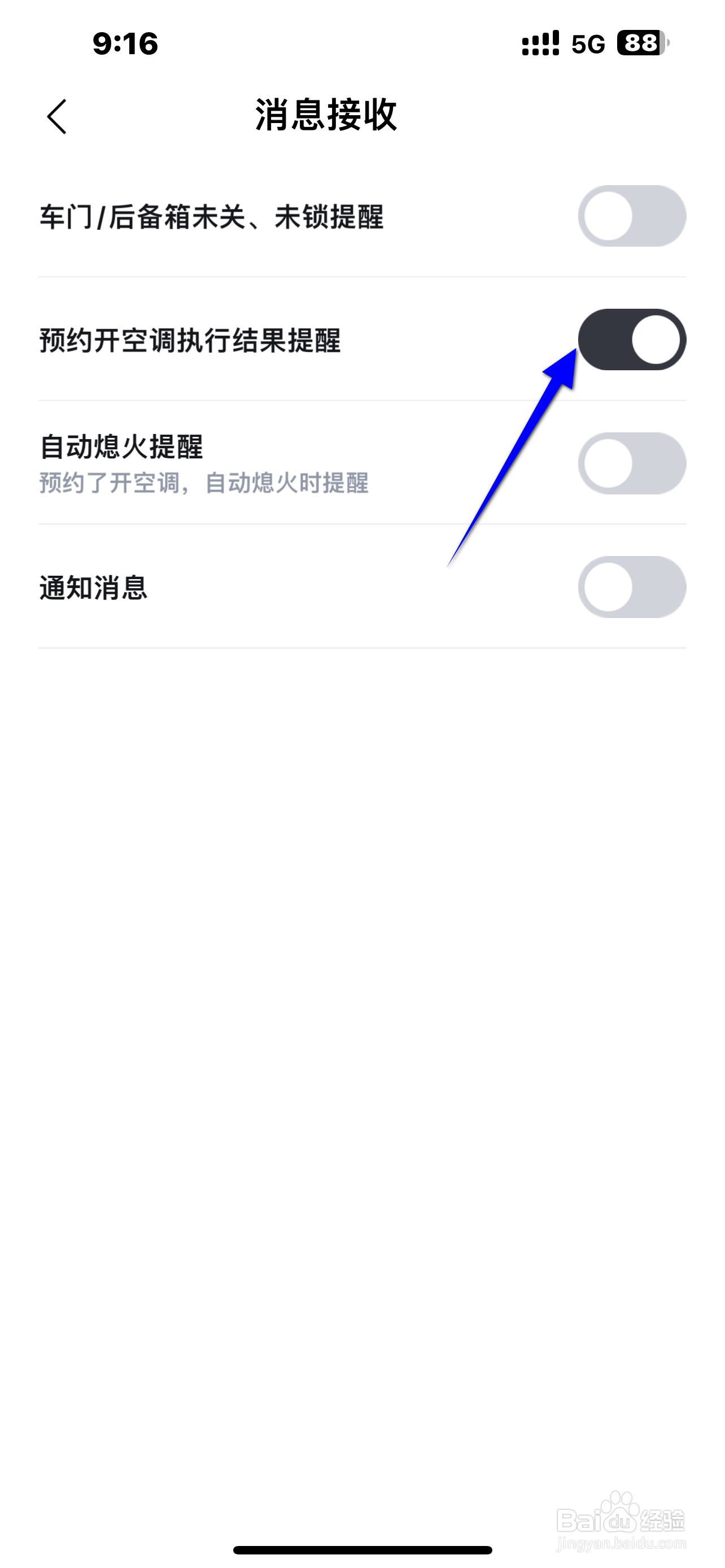This screenshot has height=1568, width=725.
Task: Tap the back chevron arrow
Action: click(x=56, y=116)
